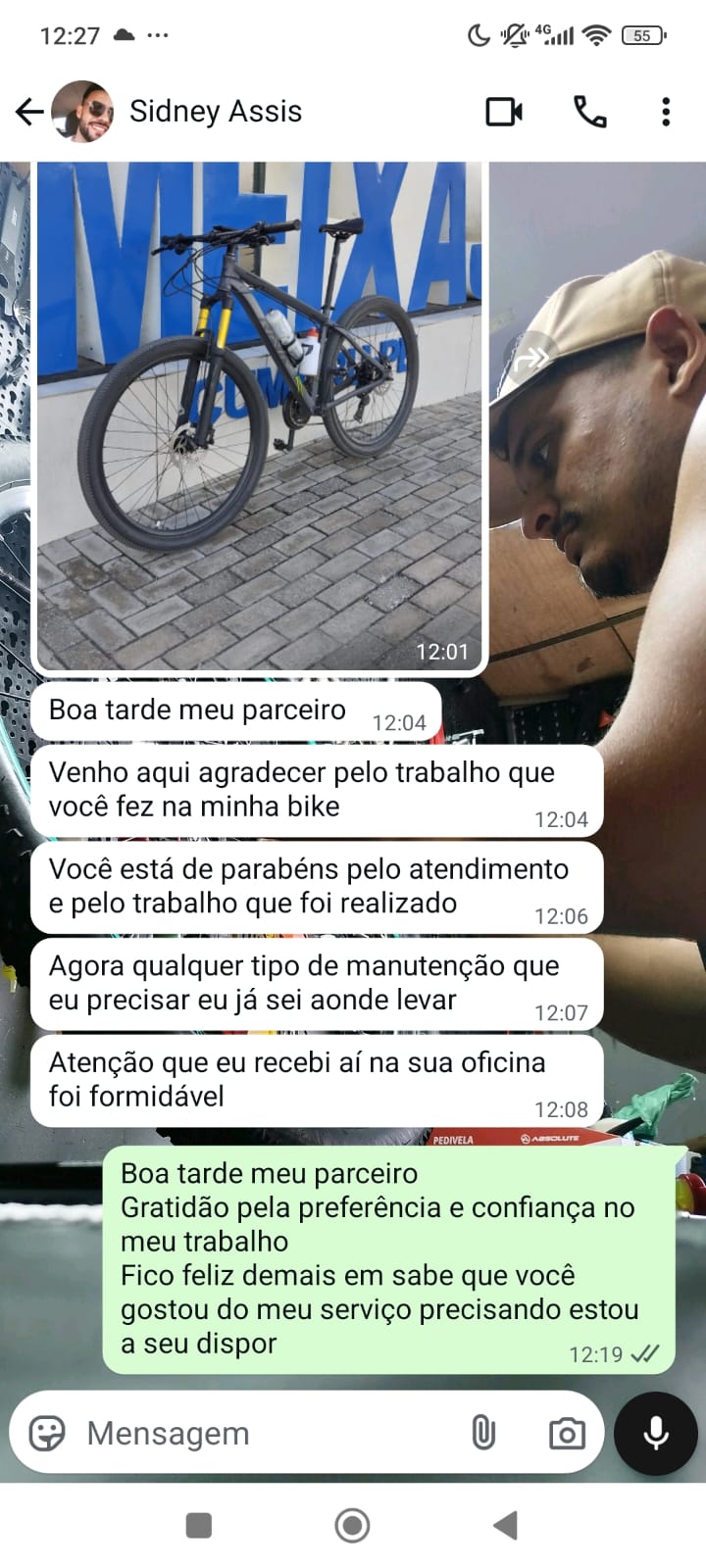Attach a file with the paperclip

point(483,1433)
